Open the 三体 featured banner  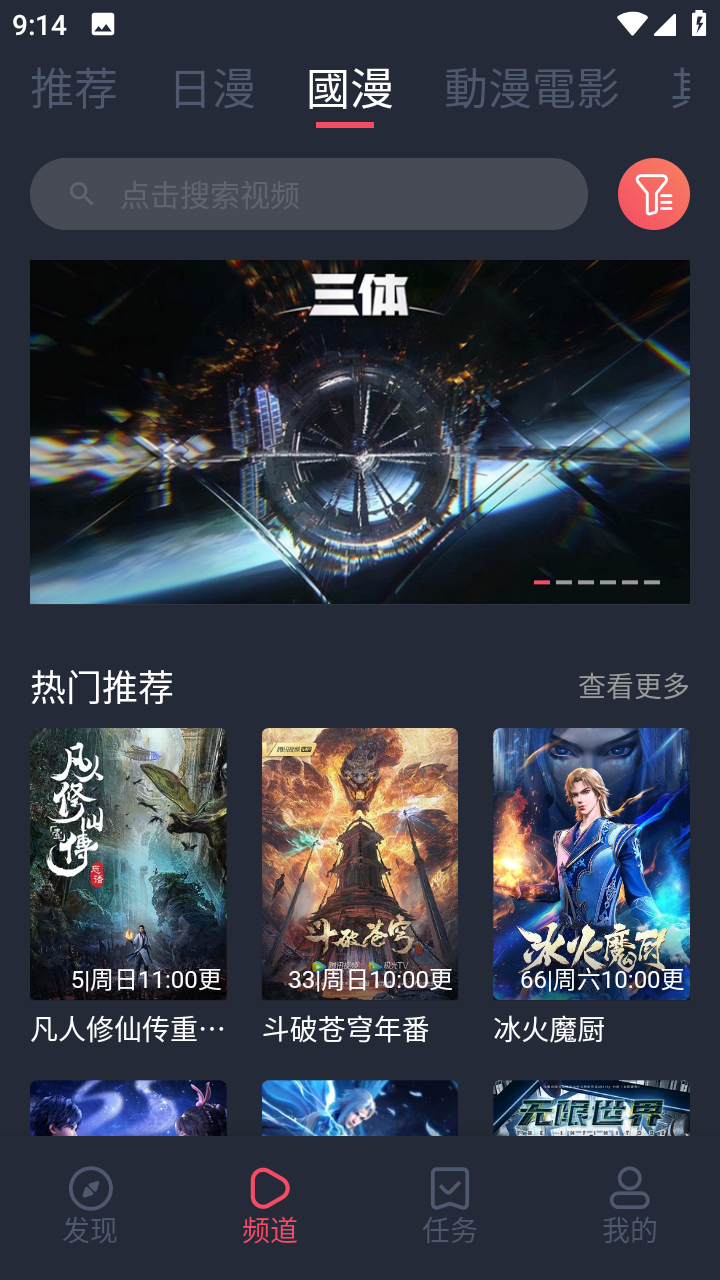[x=359, y=431]
